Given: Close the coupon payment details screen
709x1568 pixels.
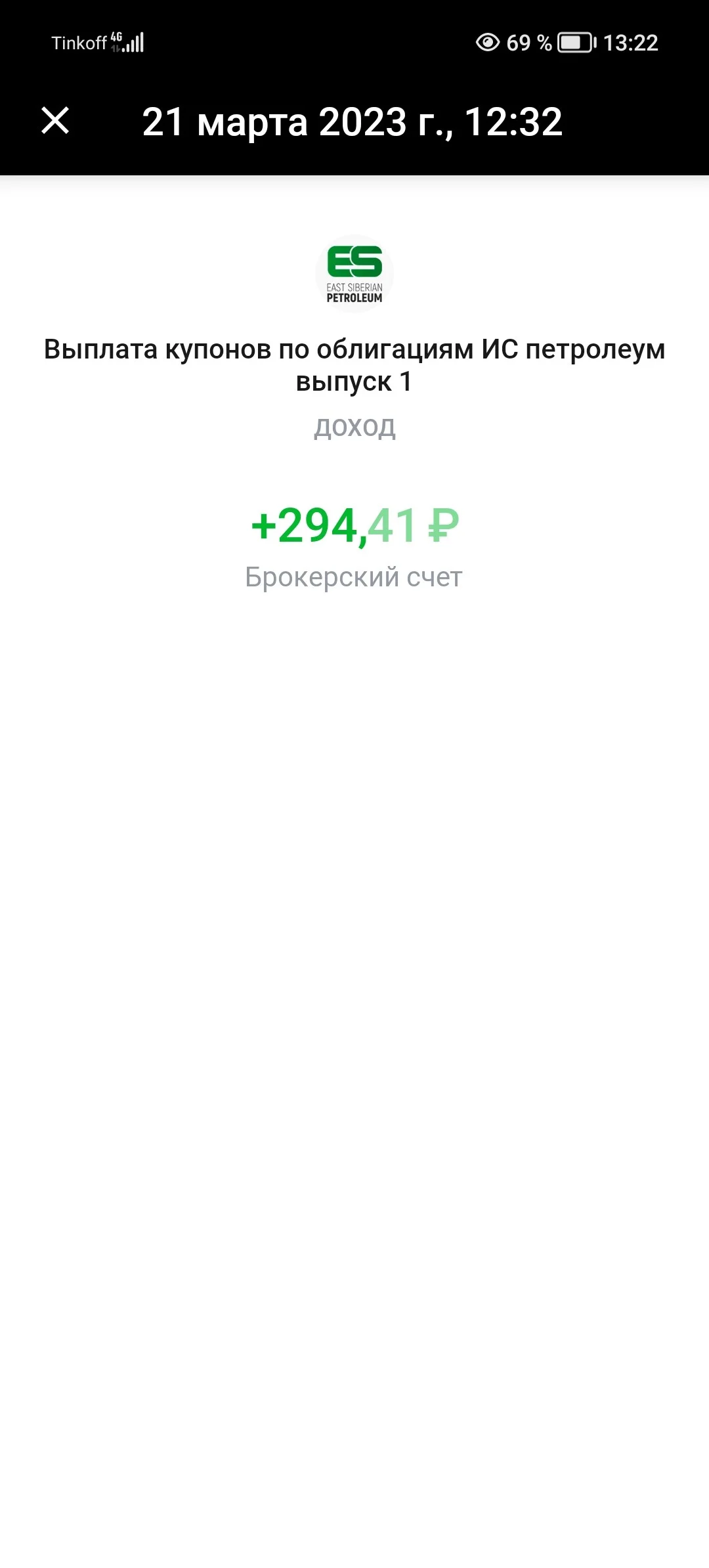Looking at the screenshot, I should click(55, 121).
